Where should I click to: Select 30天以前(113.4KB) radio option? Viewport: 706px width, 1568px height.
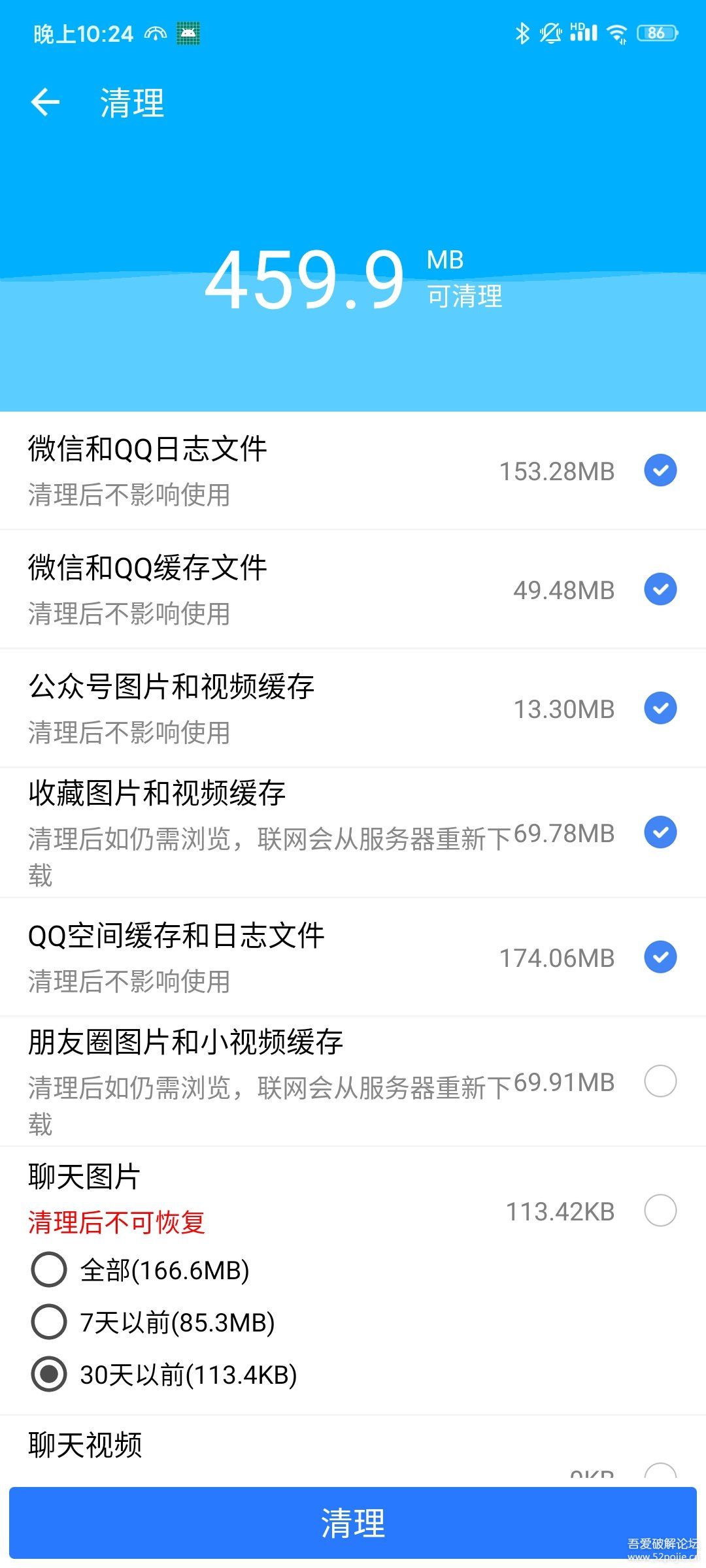click(x=49, y=1374)
